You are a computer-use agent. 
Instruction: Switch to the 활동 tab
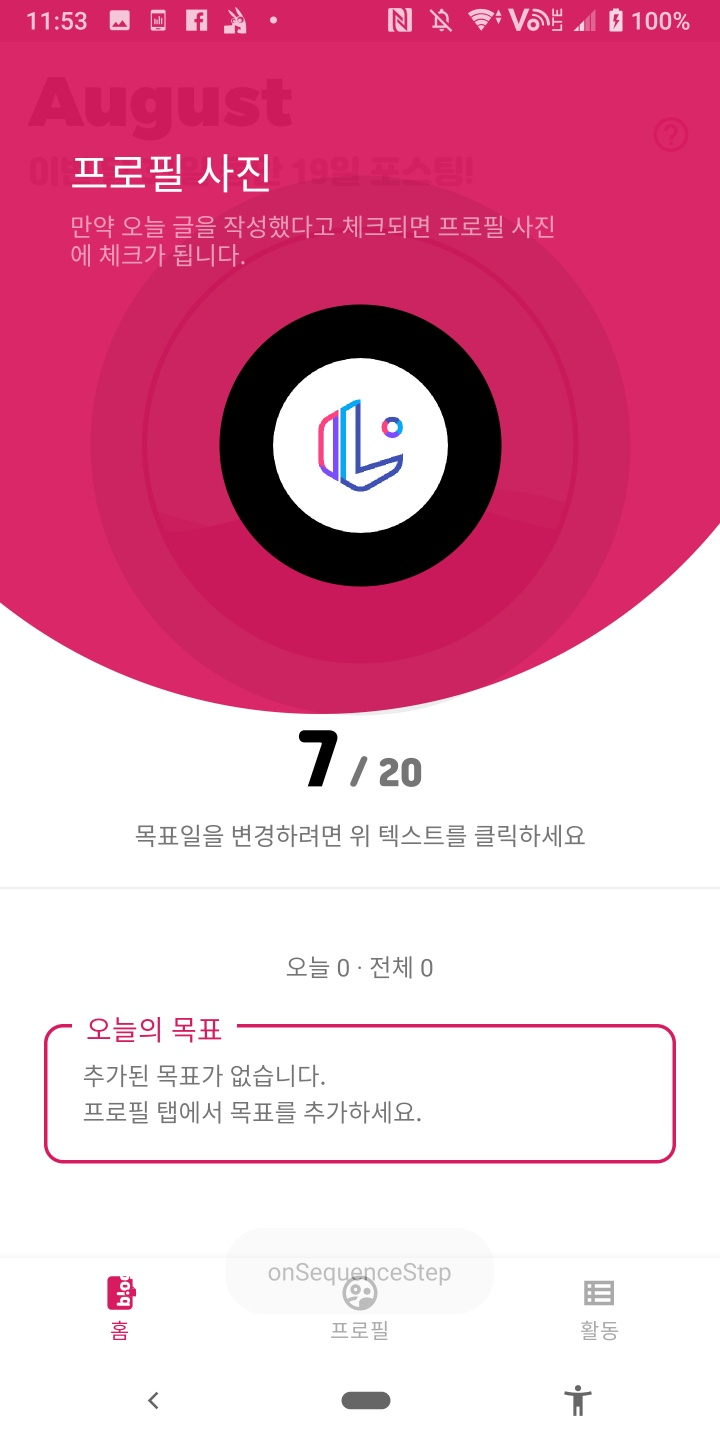pos(599,1308)
